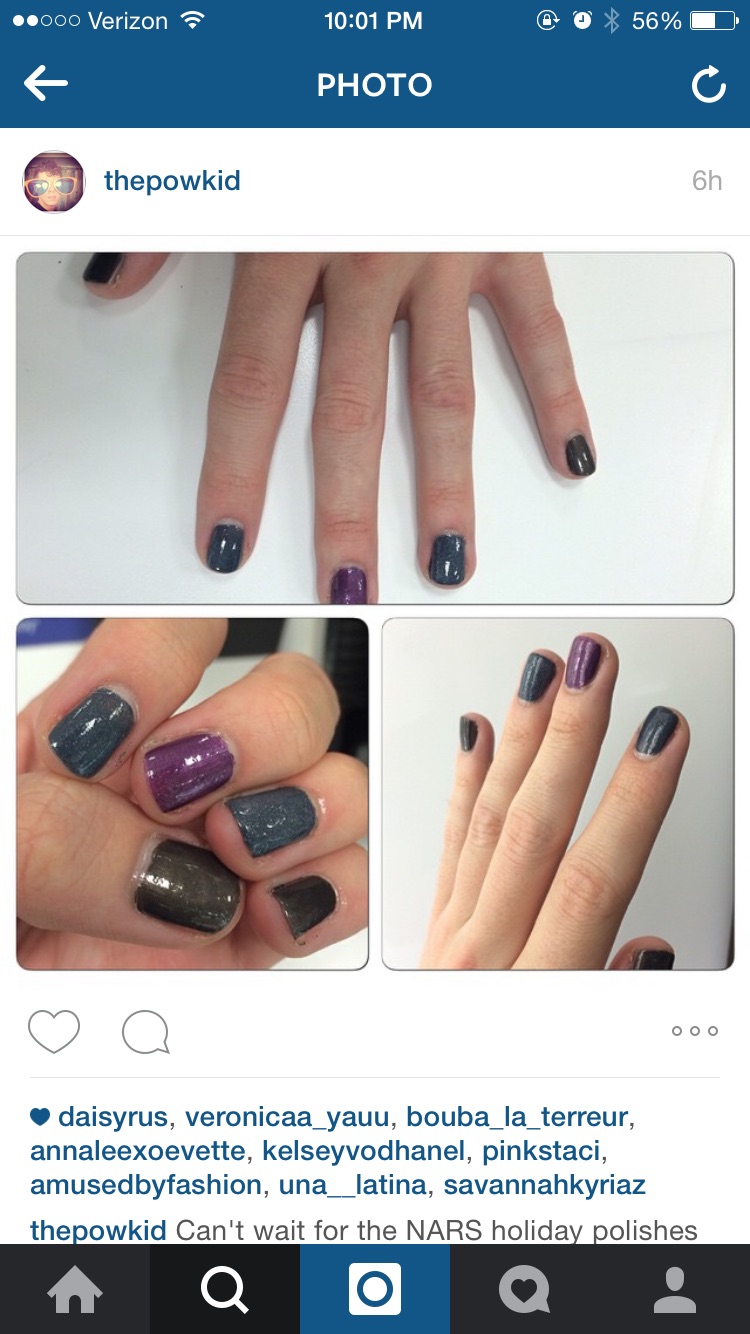Open the three-dot options menu

[x=695, y=1031]
